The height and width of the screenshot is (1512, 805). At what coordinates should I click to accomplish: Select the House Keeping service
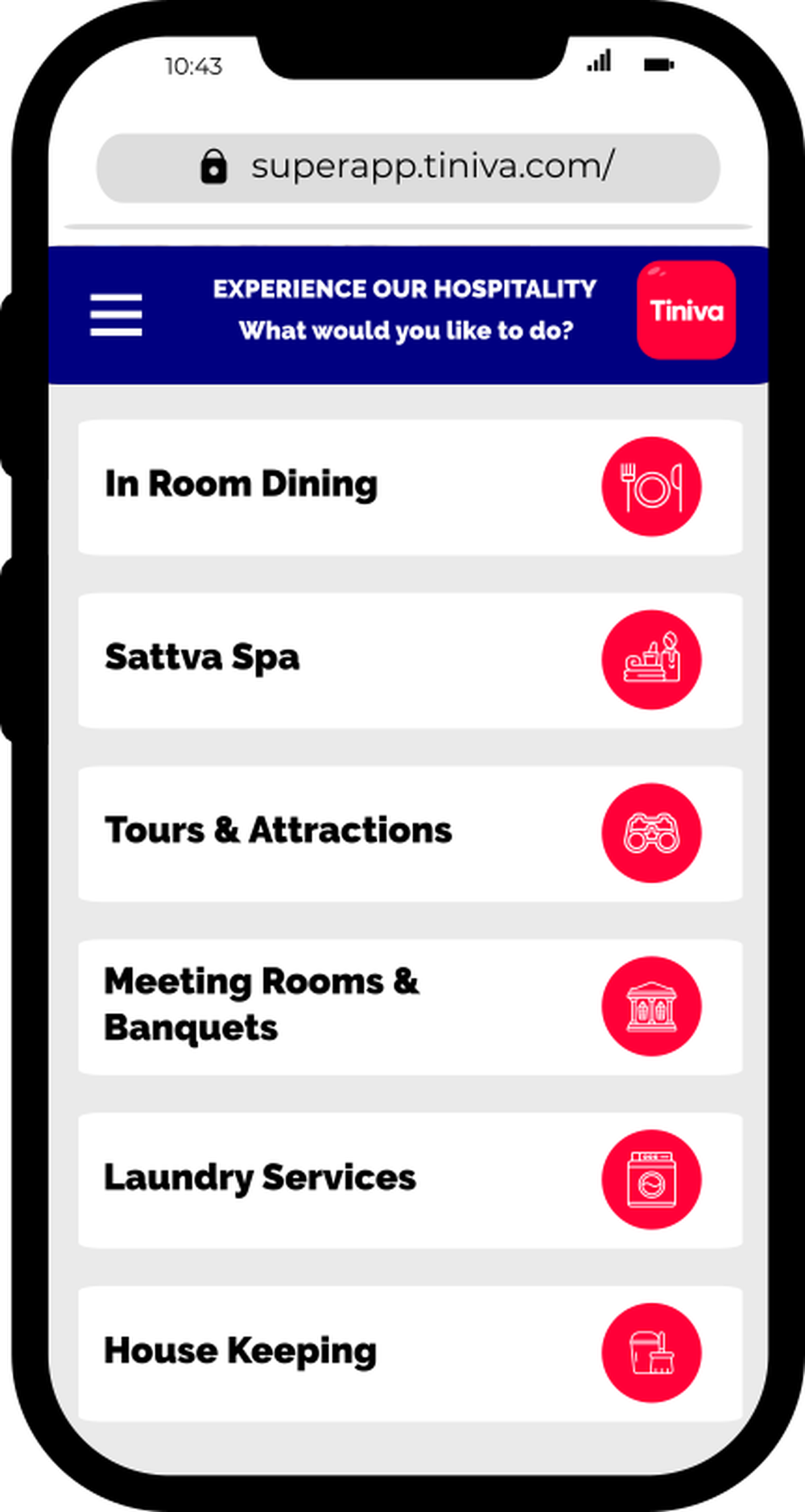click(x=322, y=1352)
